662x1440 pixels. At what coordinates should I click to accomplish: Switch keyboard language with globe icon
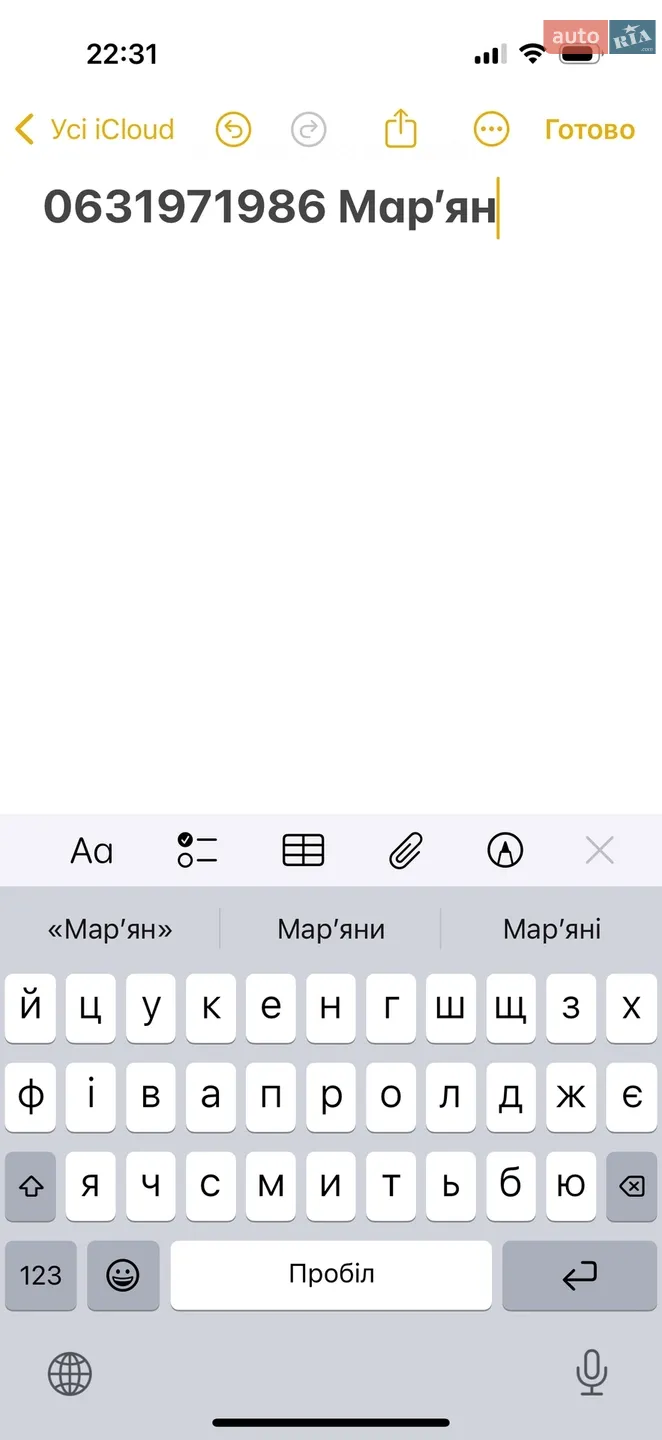pyautogui.click(x=70, y=1374)
